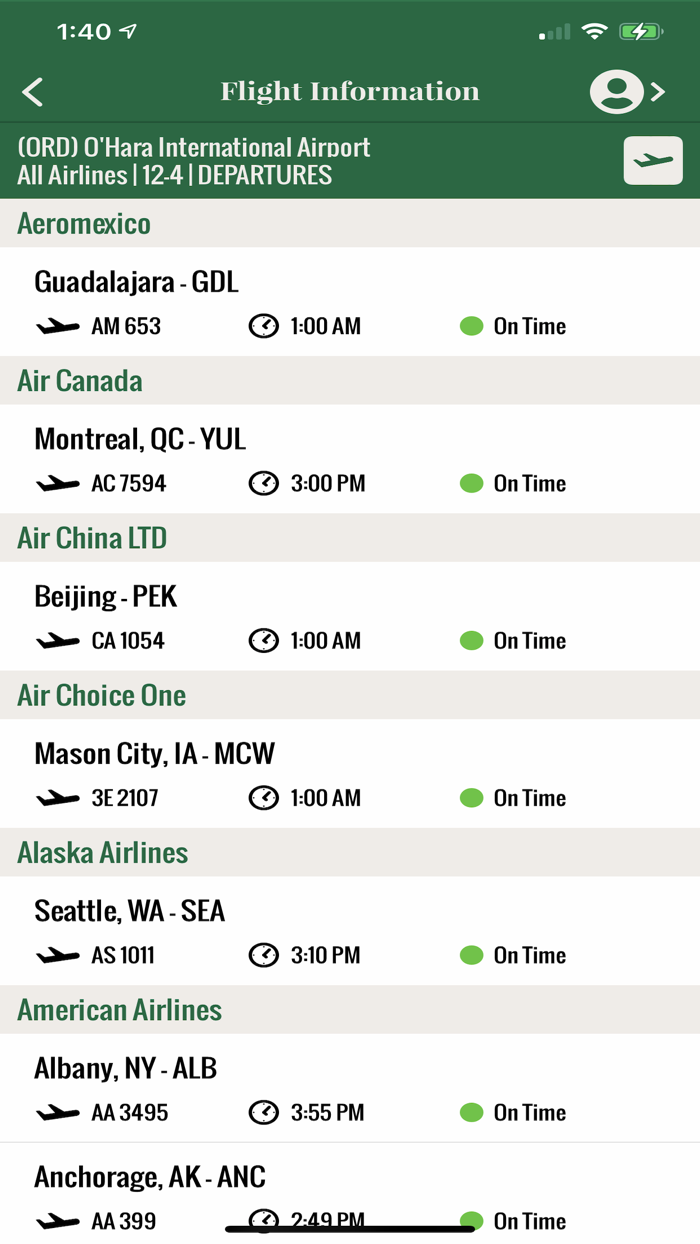The height and width of the screenshot is (1244, 700).
Task: Open the user profile icon
Action: [x=617, y=92]
